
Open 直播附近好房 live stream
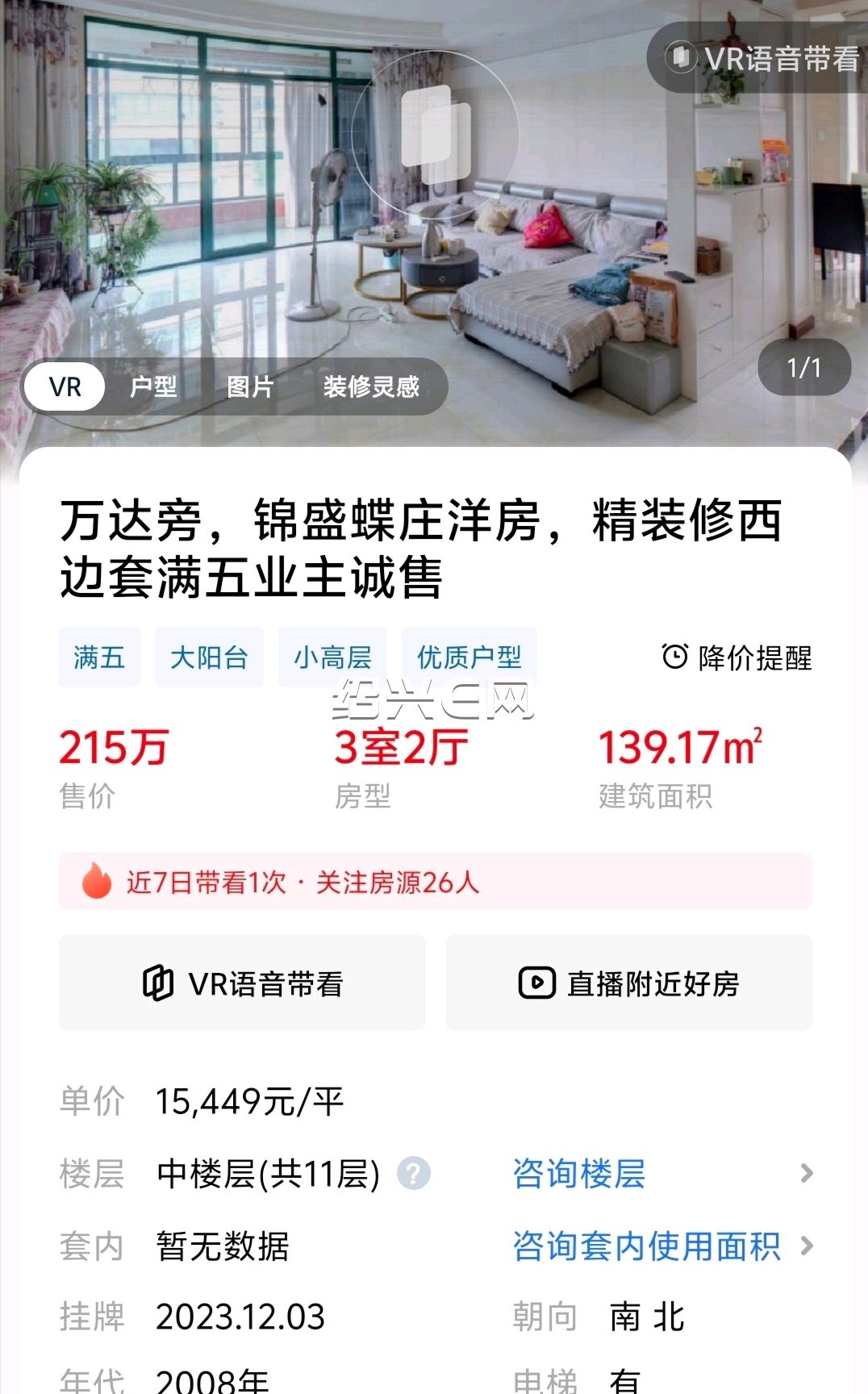(x=629, y=983)
